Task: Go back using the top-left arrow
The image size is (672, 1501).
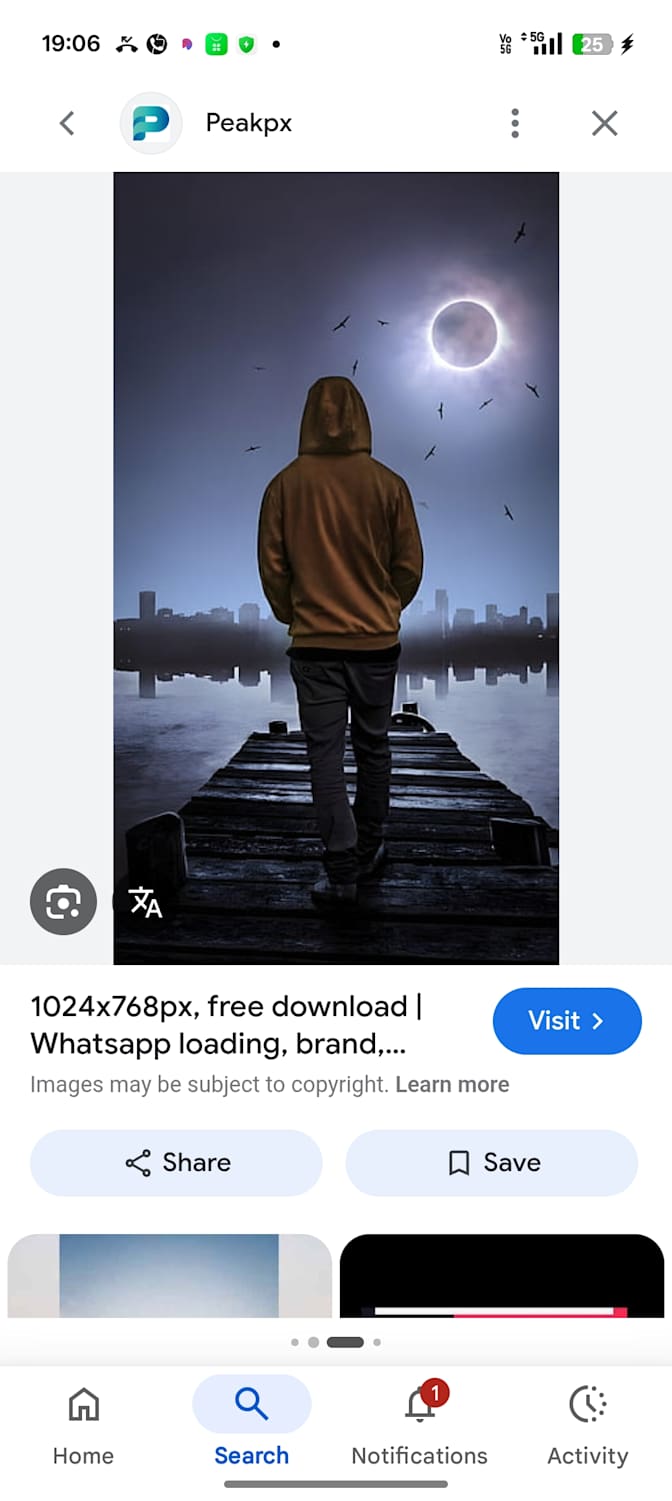Action: (67, 123)
